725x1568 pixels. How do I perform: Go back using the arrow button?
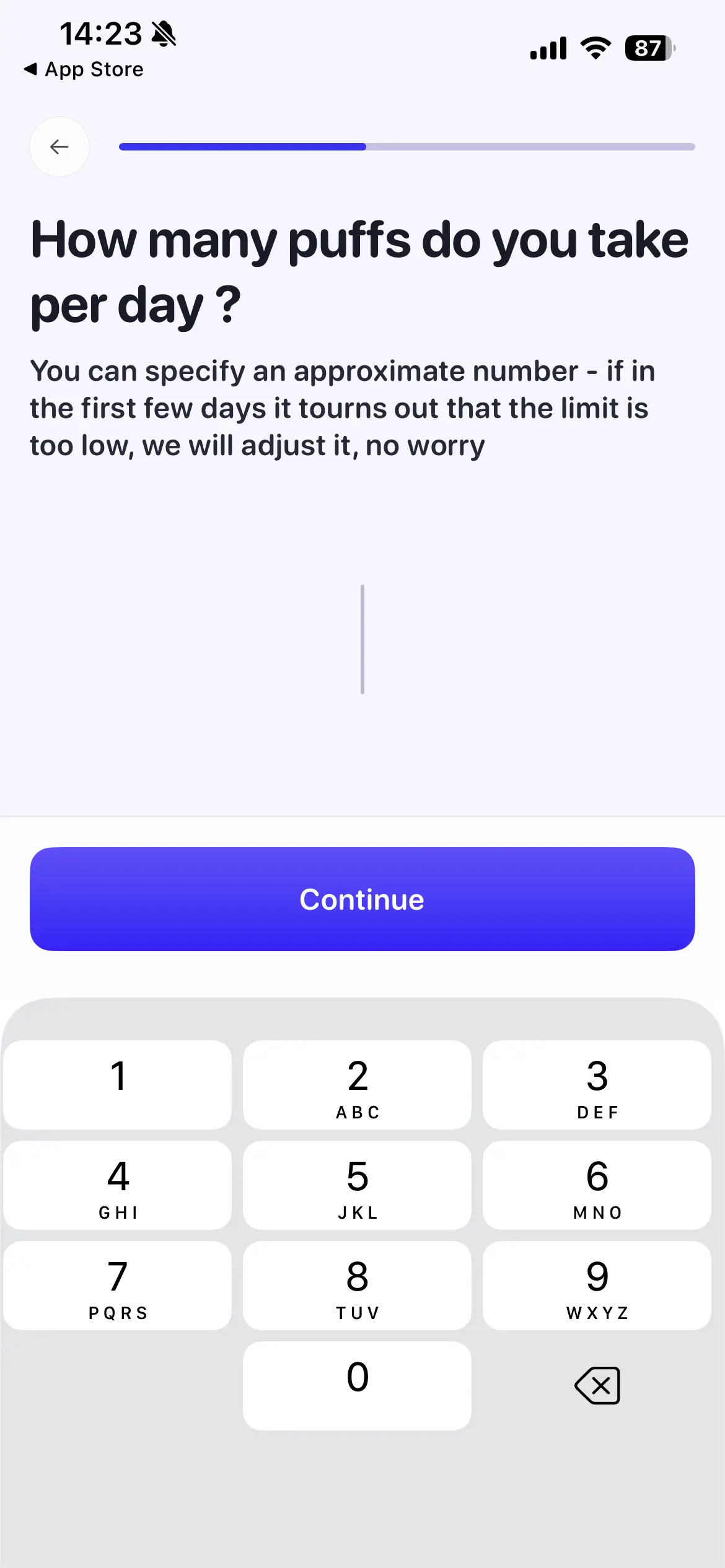[59, 147]
